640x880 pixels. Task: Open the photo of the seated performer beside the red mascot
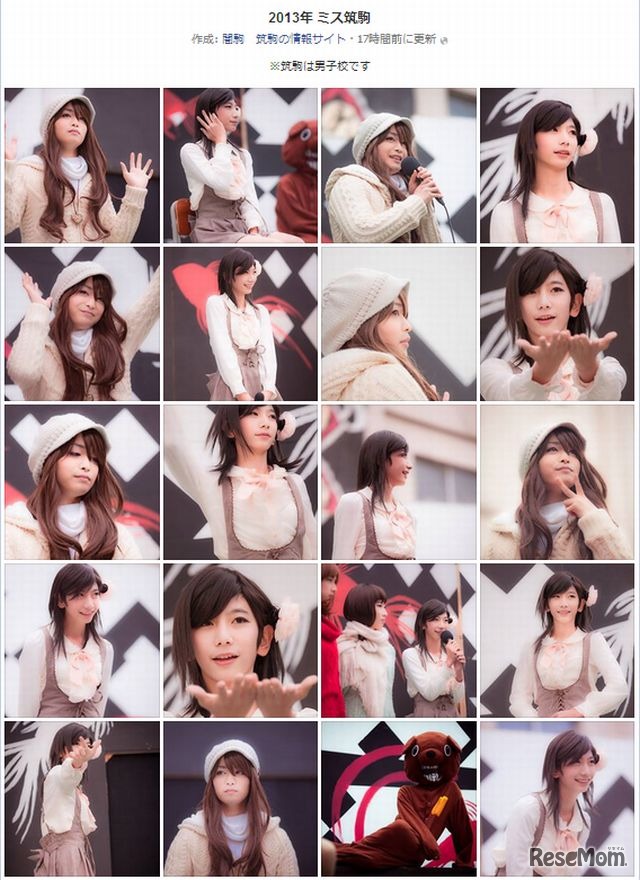[240, 166]
